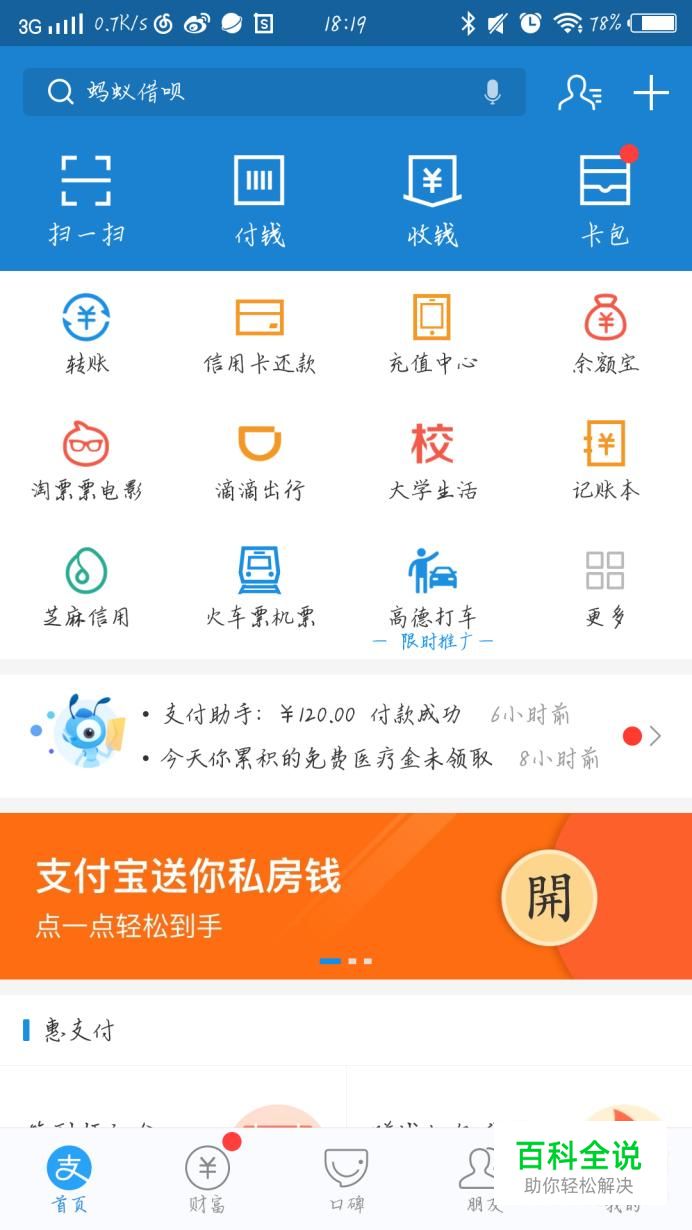Open 余额宝
Viewport: 692px width, 1230px height.
point(605,335)
